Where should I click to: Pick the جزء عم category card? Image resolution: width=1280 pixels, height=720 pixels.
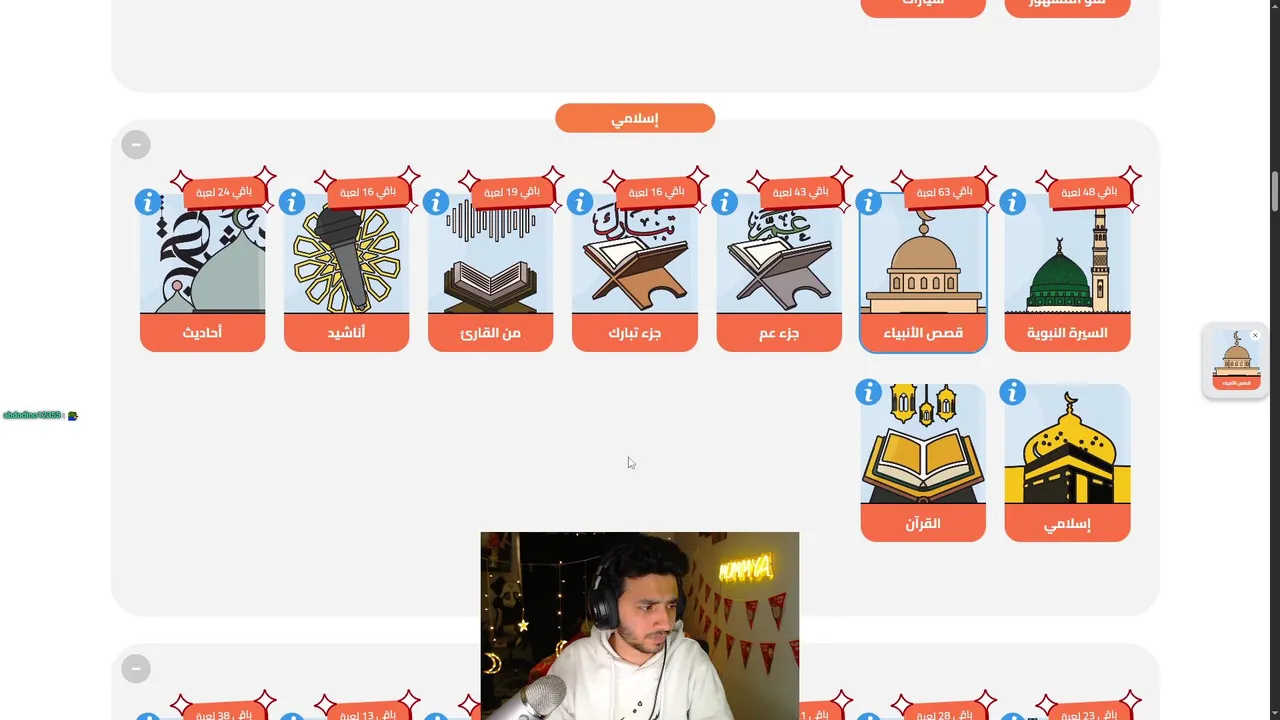point(778,272)
